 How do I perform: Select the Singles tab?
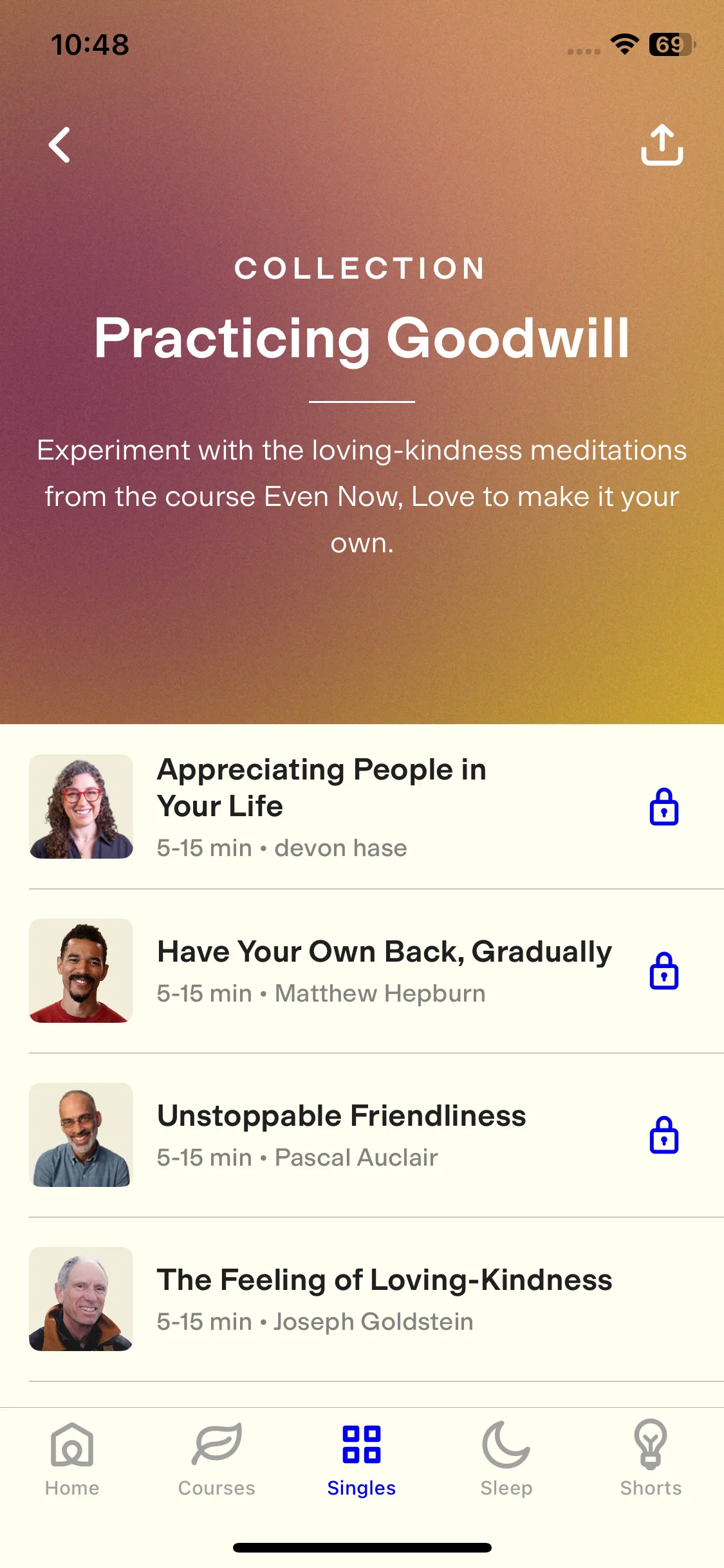click(362, 1459)
